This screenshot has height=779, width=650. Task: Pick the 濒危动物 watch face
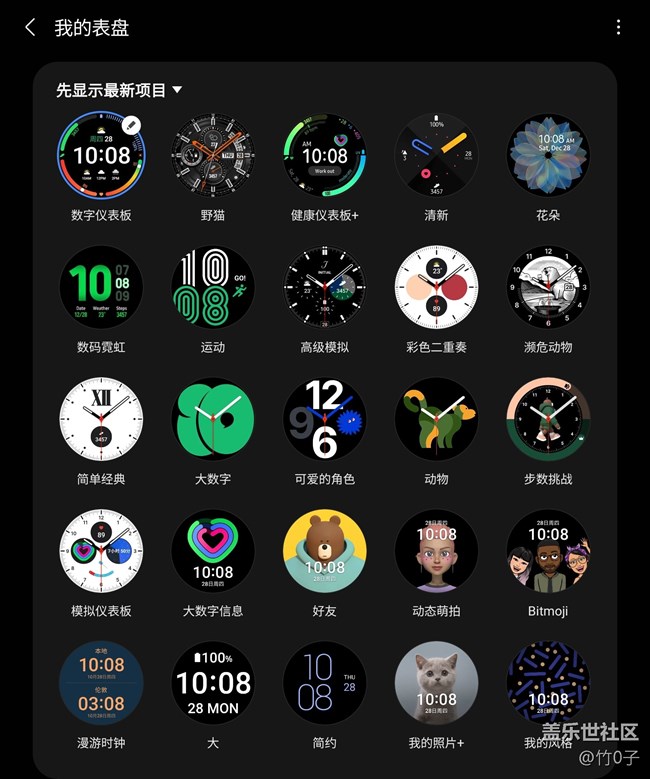tap(548, 287)
